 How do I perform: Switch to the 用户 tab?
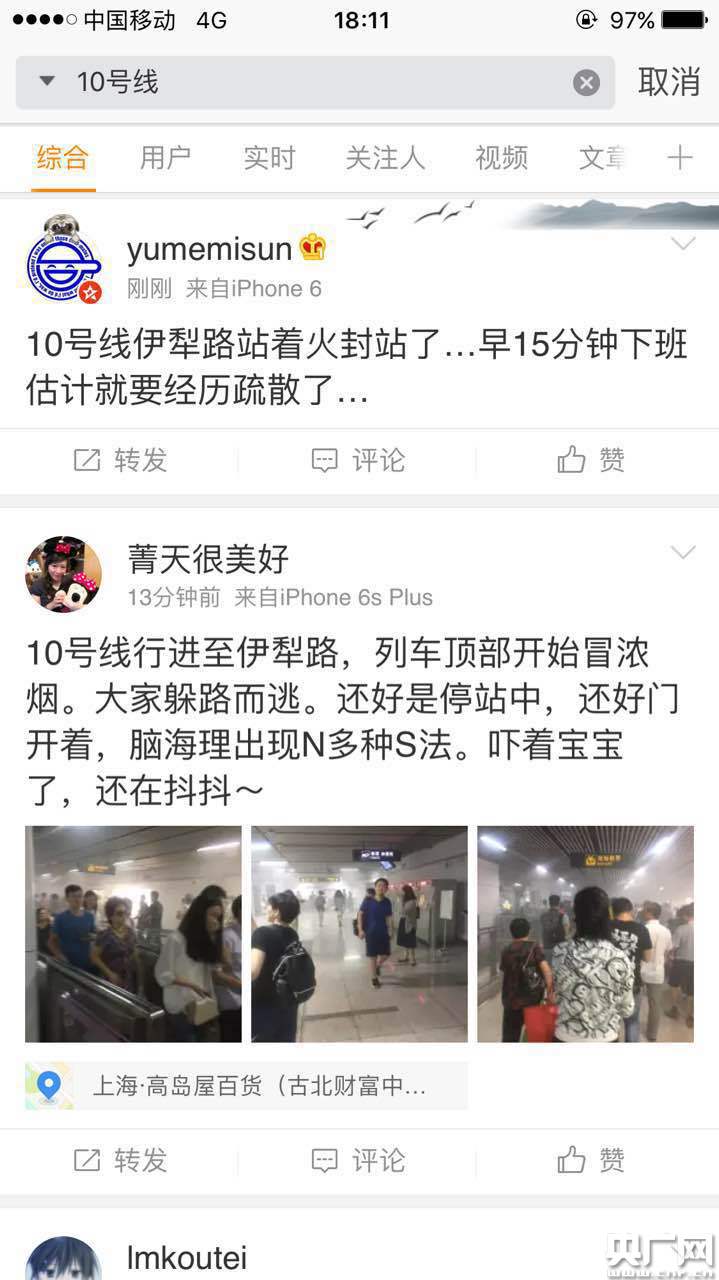tap(165, 157)
